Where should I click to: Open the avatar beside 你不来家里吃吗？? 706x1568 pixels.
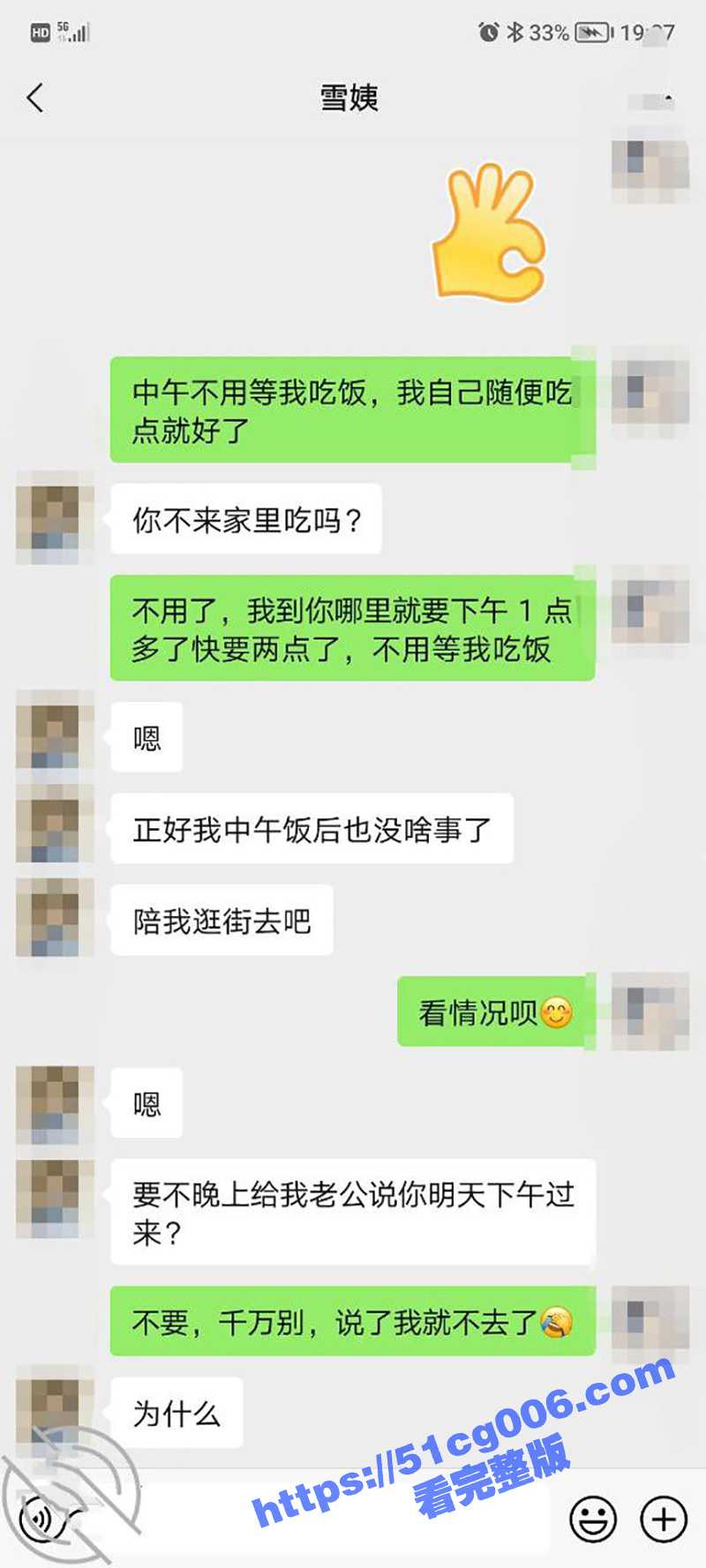[55, 520]
